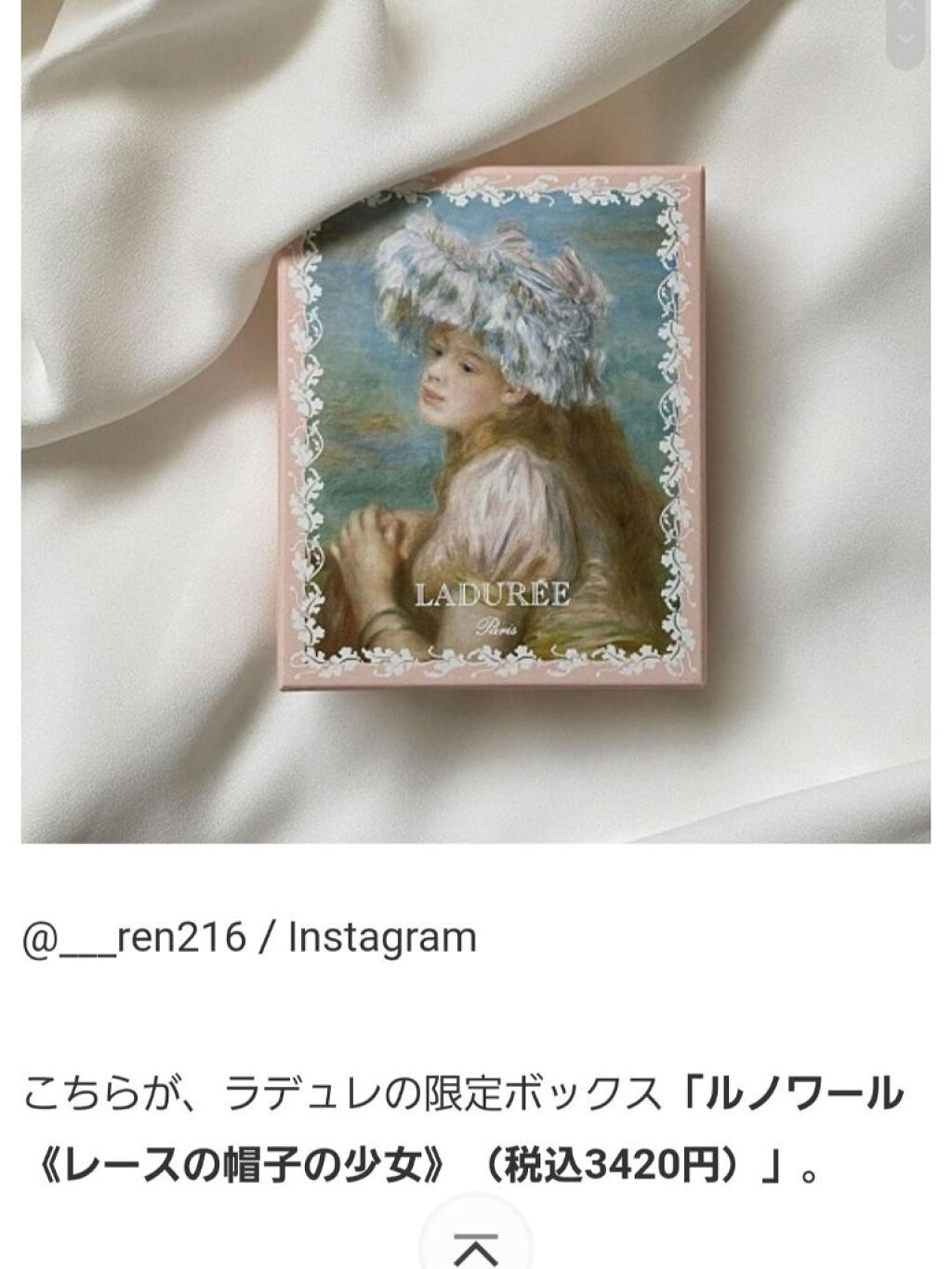Tap the fast scroll handle

[x=906, y=28]
